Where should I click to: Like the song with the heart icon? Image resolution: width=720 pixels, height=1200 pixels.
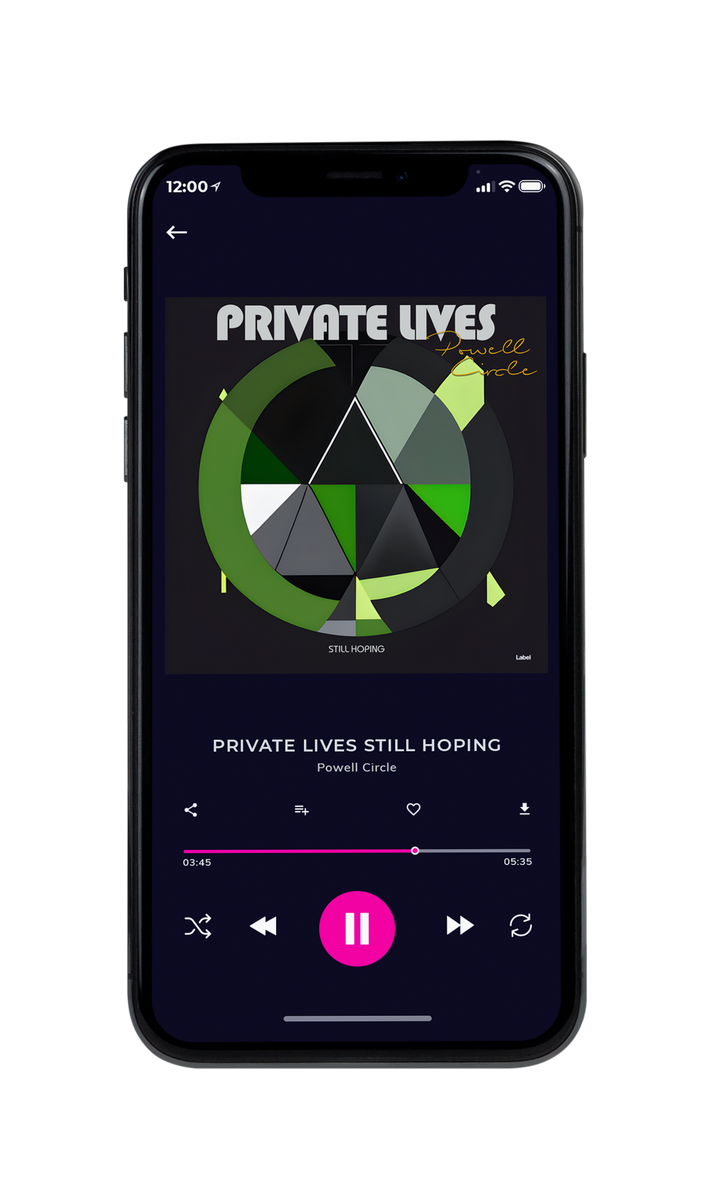413,810
